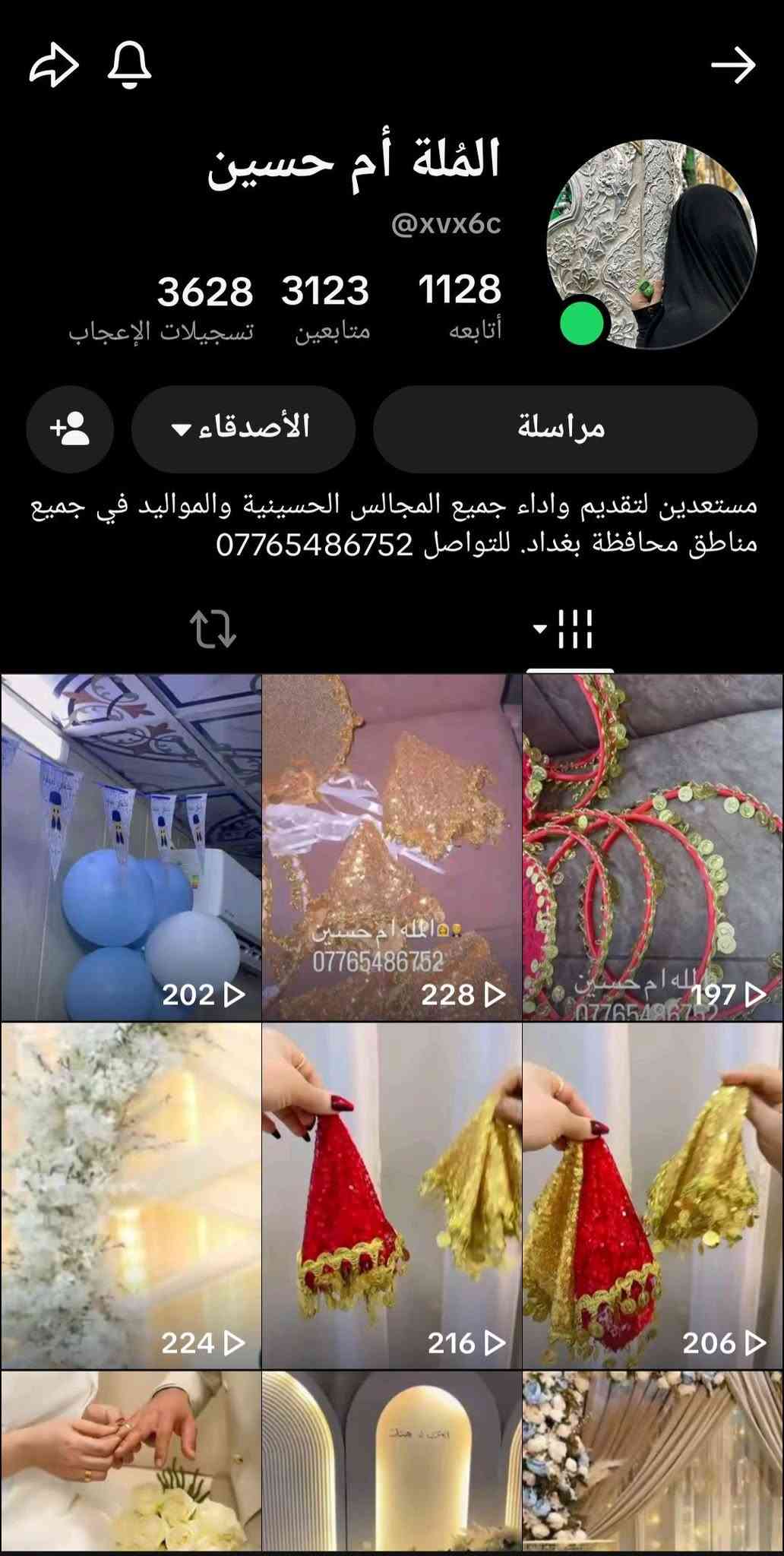Tap the add-person suggestions button

[70, 429]
